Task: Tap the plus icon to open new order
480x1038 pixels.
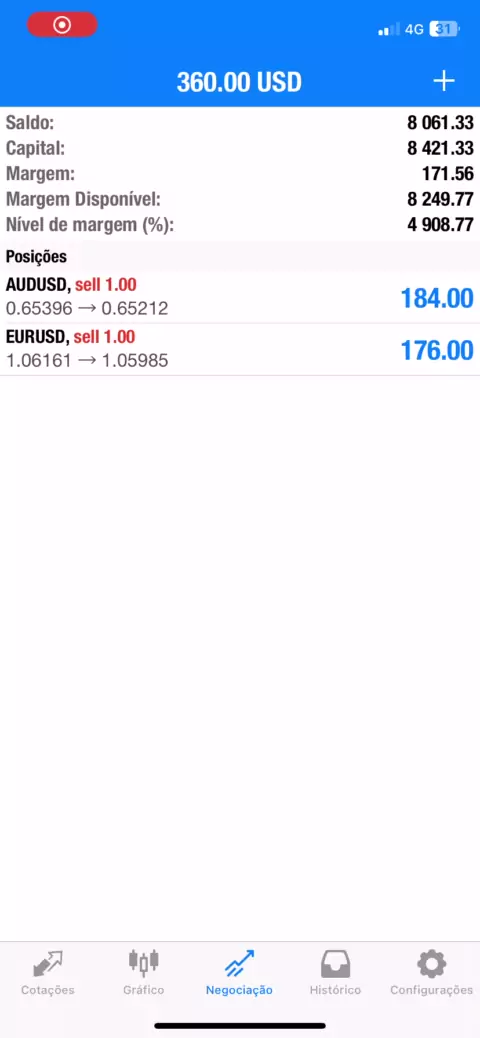Action: click(444, 81)
